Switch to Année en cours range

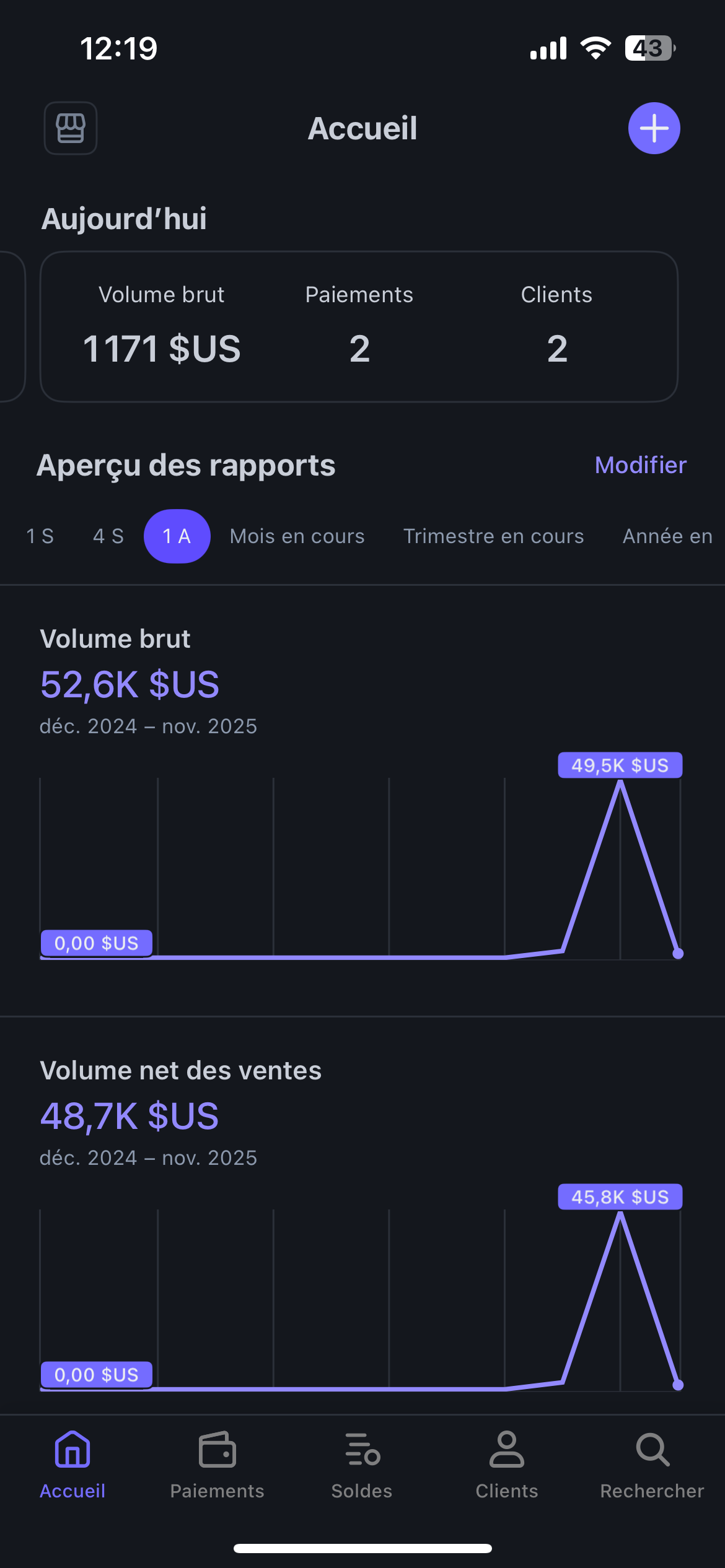[x=667, y=536]
